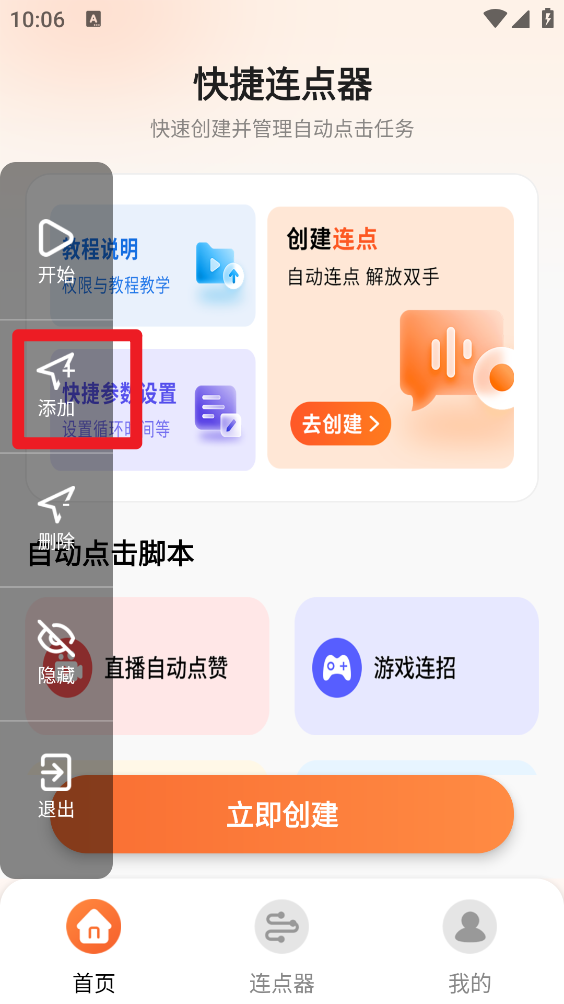
Task: Switch to the 我的 tab
Action: pyautogui.click(x=469, y=946)
